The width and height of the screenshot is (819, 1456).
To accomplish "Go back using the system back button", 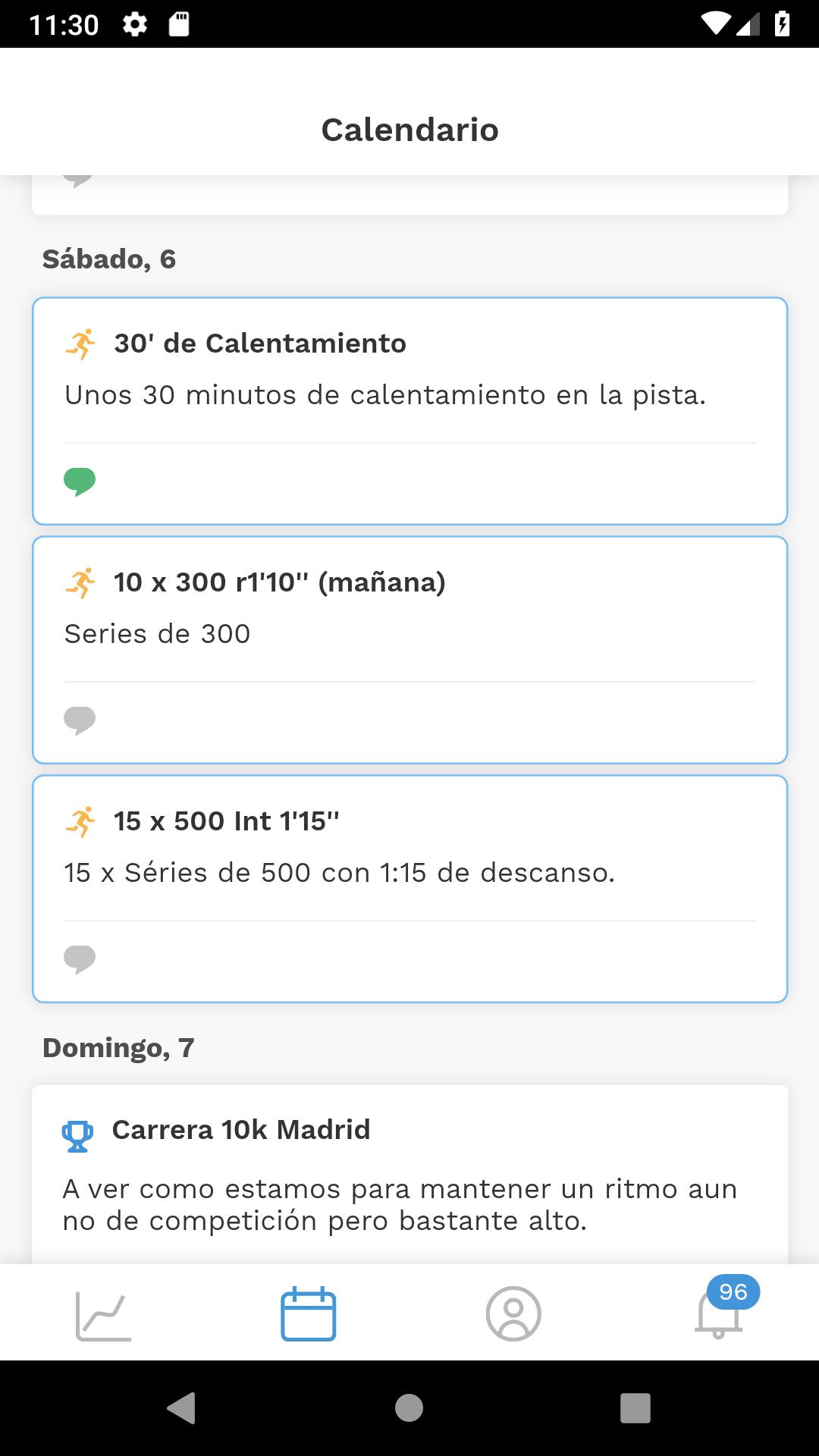I will click(x=181, y=1408).
